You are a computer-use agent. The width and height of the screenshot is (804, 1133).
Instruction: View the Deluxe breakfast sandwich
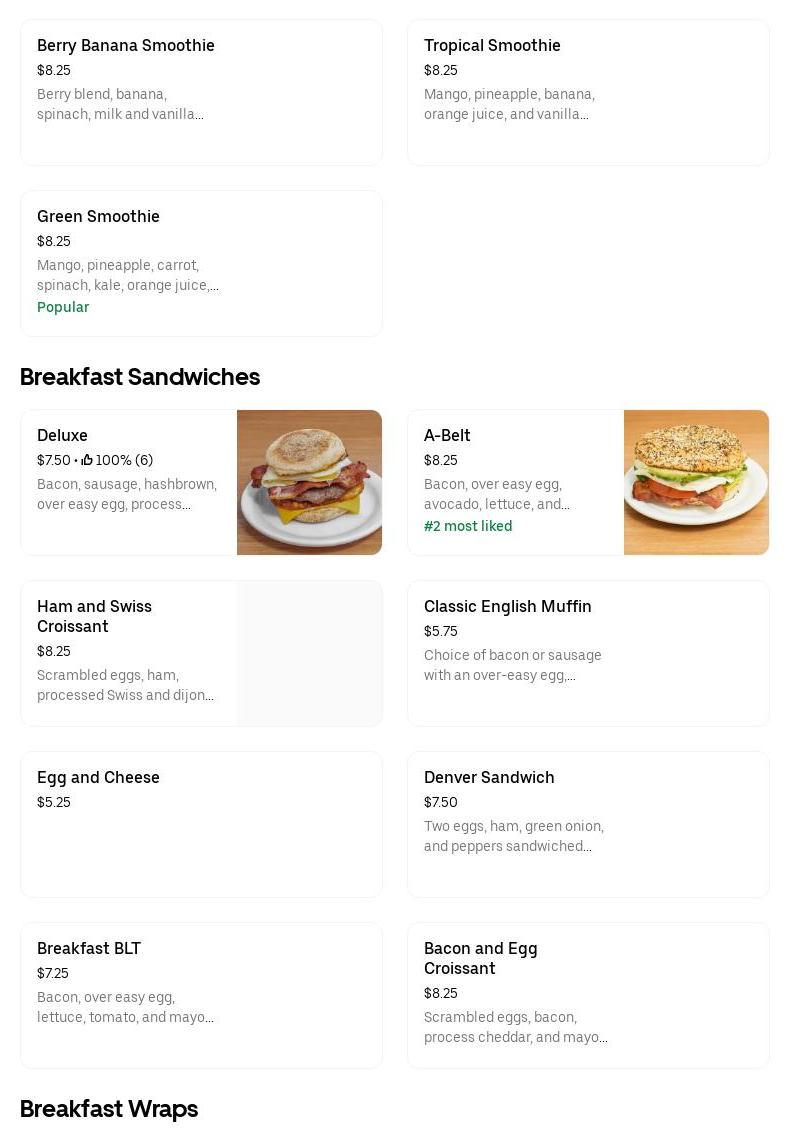click(201, 482)
